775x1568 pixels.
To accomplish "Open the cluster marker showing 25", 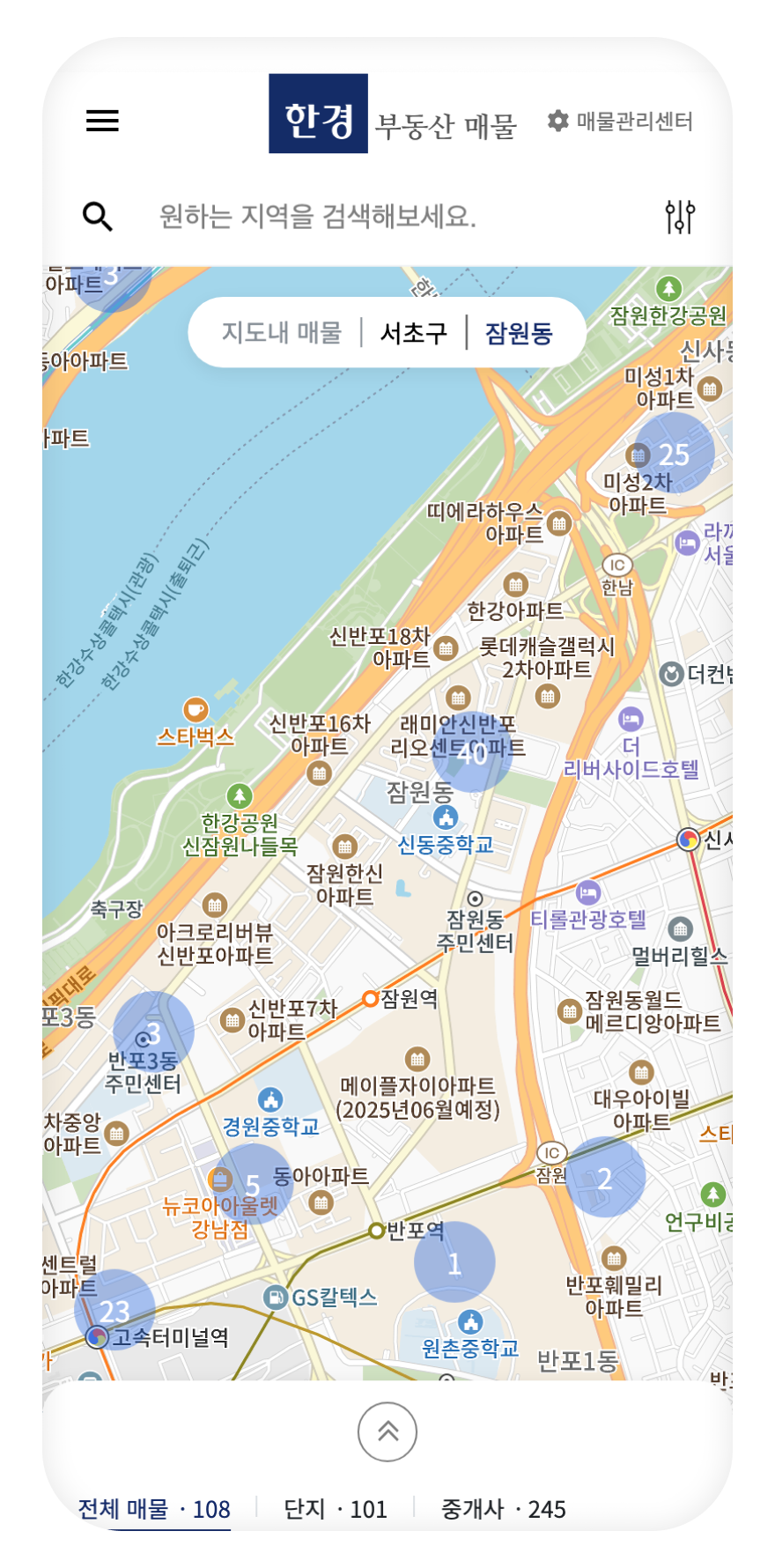I will (x=674, y=453).
